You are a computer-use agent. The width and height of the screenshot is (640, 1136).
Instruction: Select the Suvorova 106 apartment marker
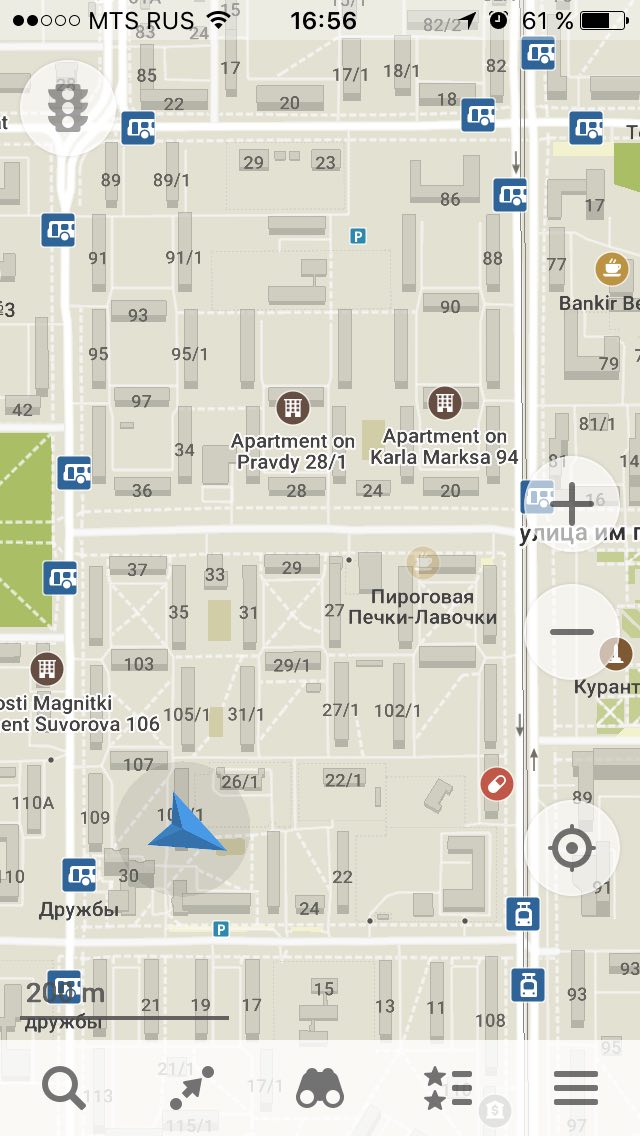[x=47, y=669]
